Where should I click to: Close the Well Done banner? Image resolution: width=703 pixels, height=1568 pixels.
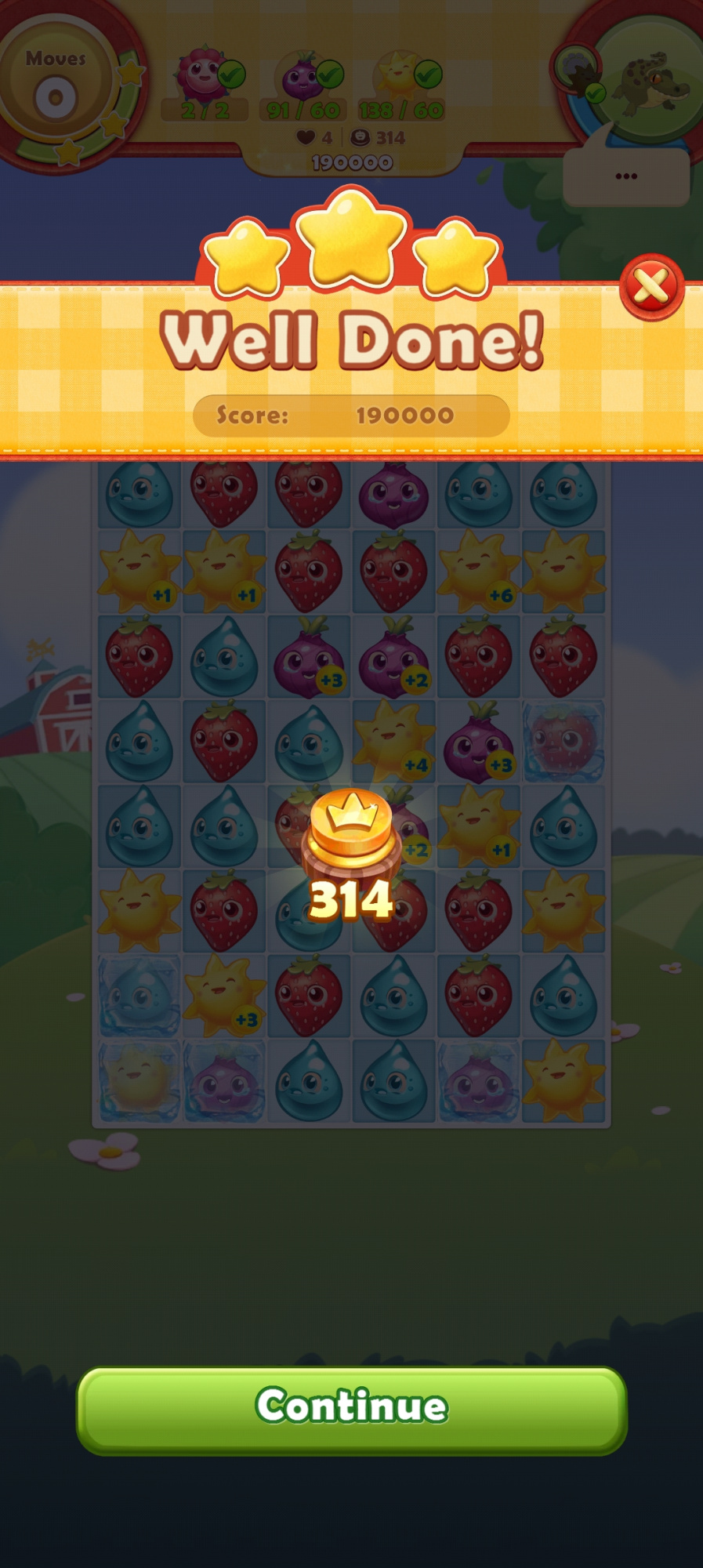pos(651,287)
